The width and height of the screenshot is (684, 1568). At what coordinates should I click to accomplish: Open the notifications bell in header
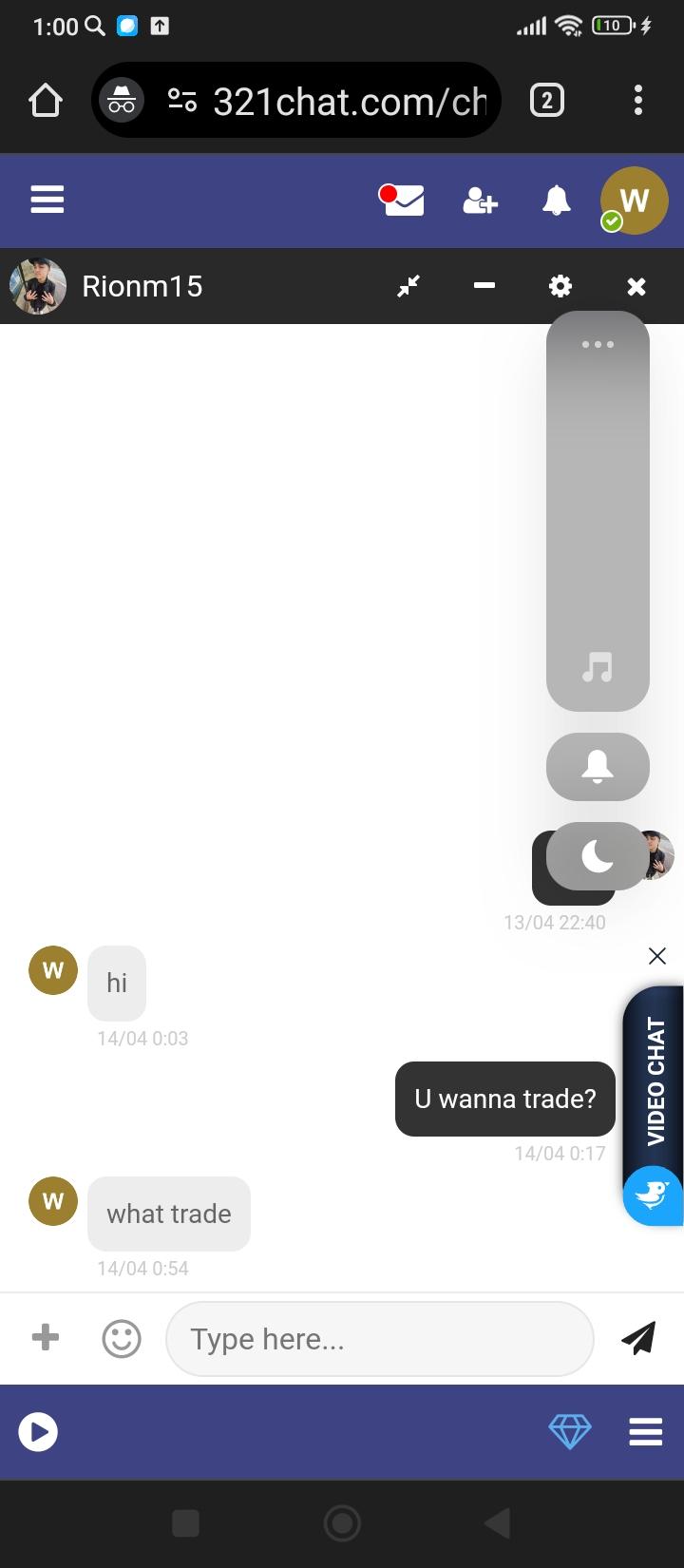click(557, 201)
